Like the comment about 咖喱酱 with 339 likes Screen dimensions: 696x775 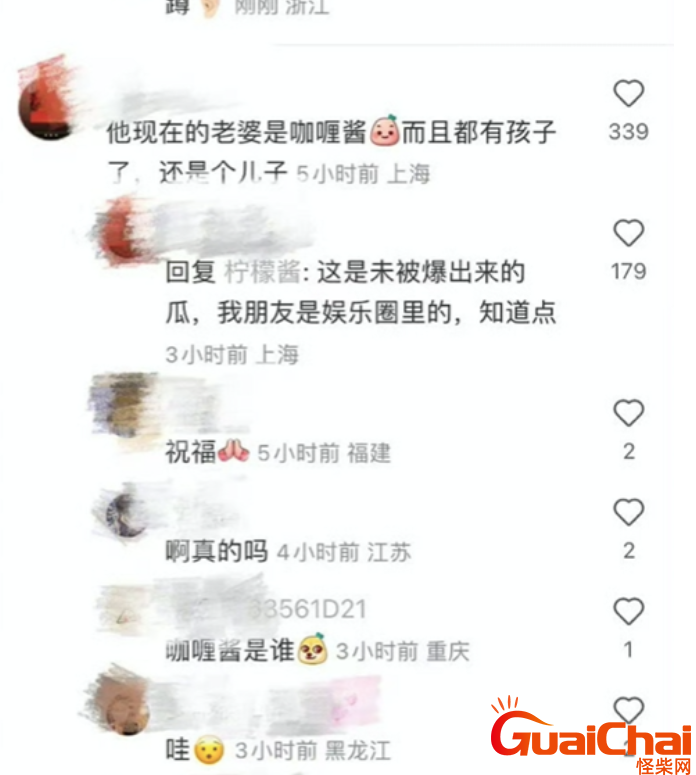pos(628,95)
